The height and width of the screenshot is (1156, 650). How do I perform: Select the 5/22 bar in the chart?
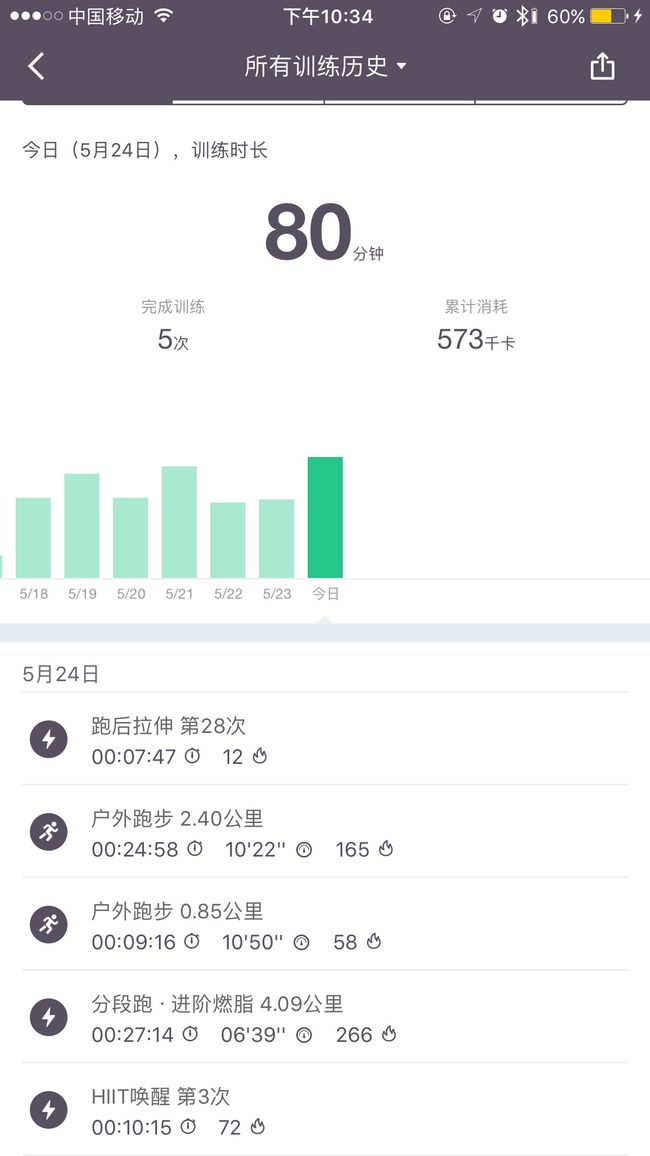[228, 540]
